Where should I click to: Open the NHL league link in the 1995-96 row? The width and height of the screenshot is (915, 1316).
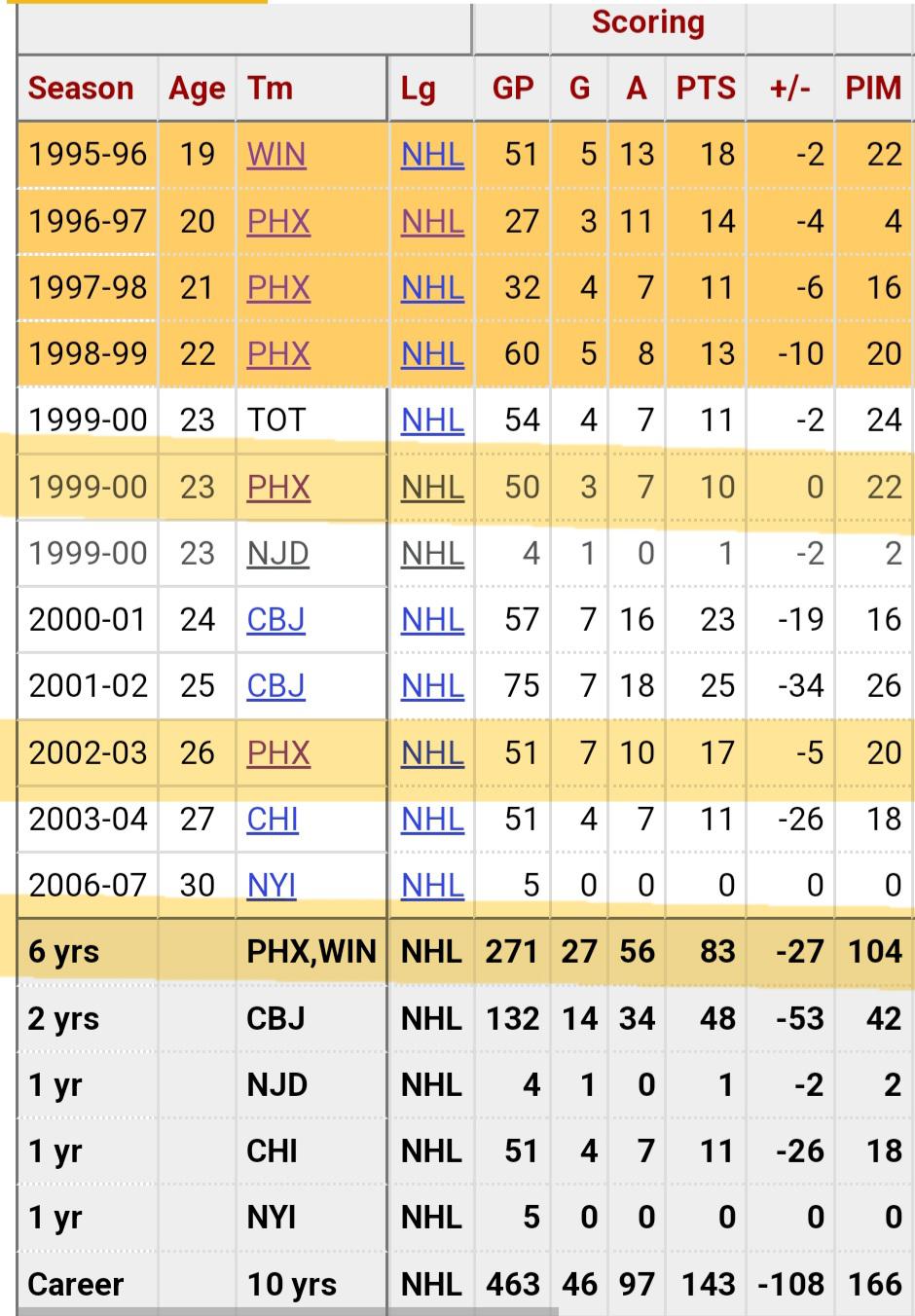(432, 155)
